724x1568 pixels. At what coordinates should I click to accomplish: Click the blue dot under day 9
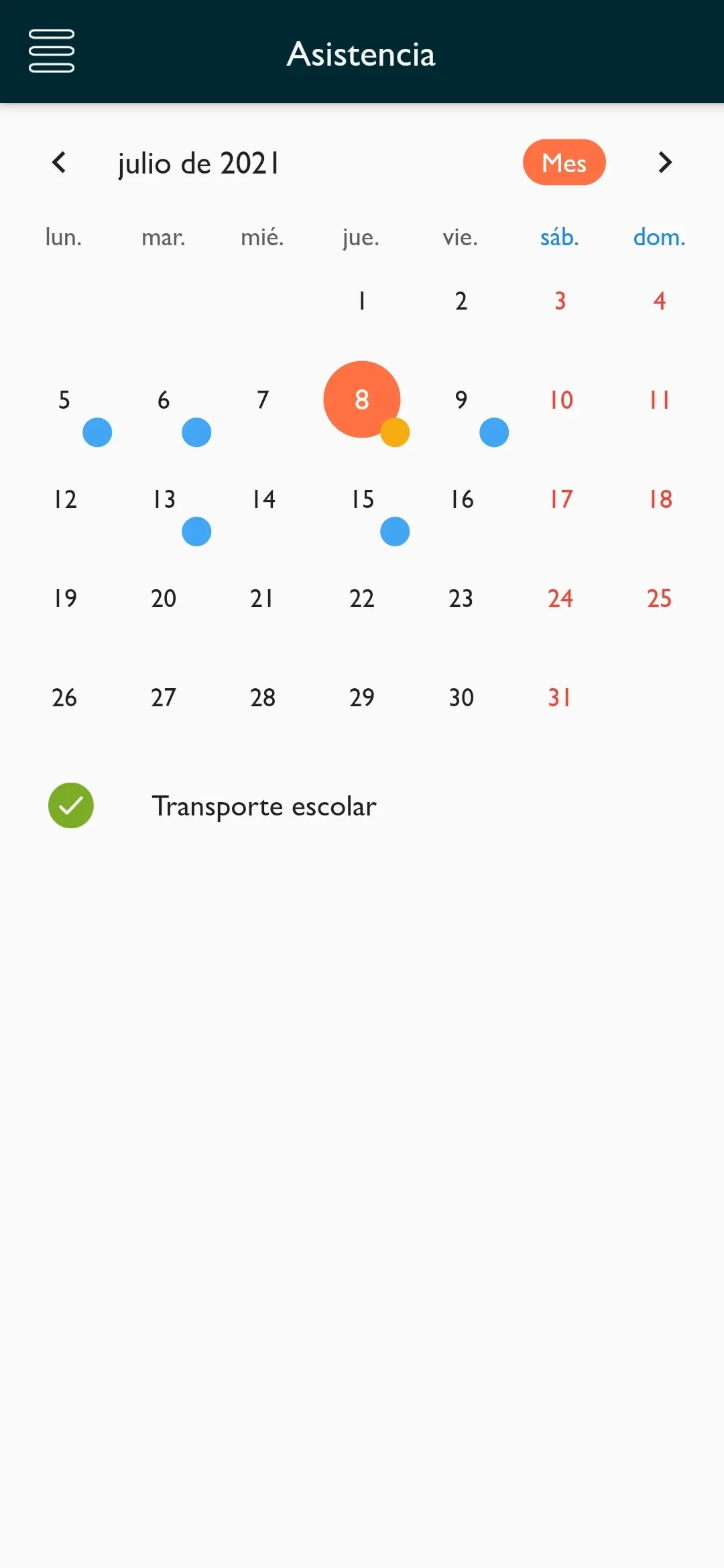tap(494, 432)
